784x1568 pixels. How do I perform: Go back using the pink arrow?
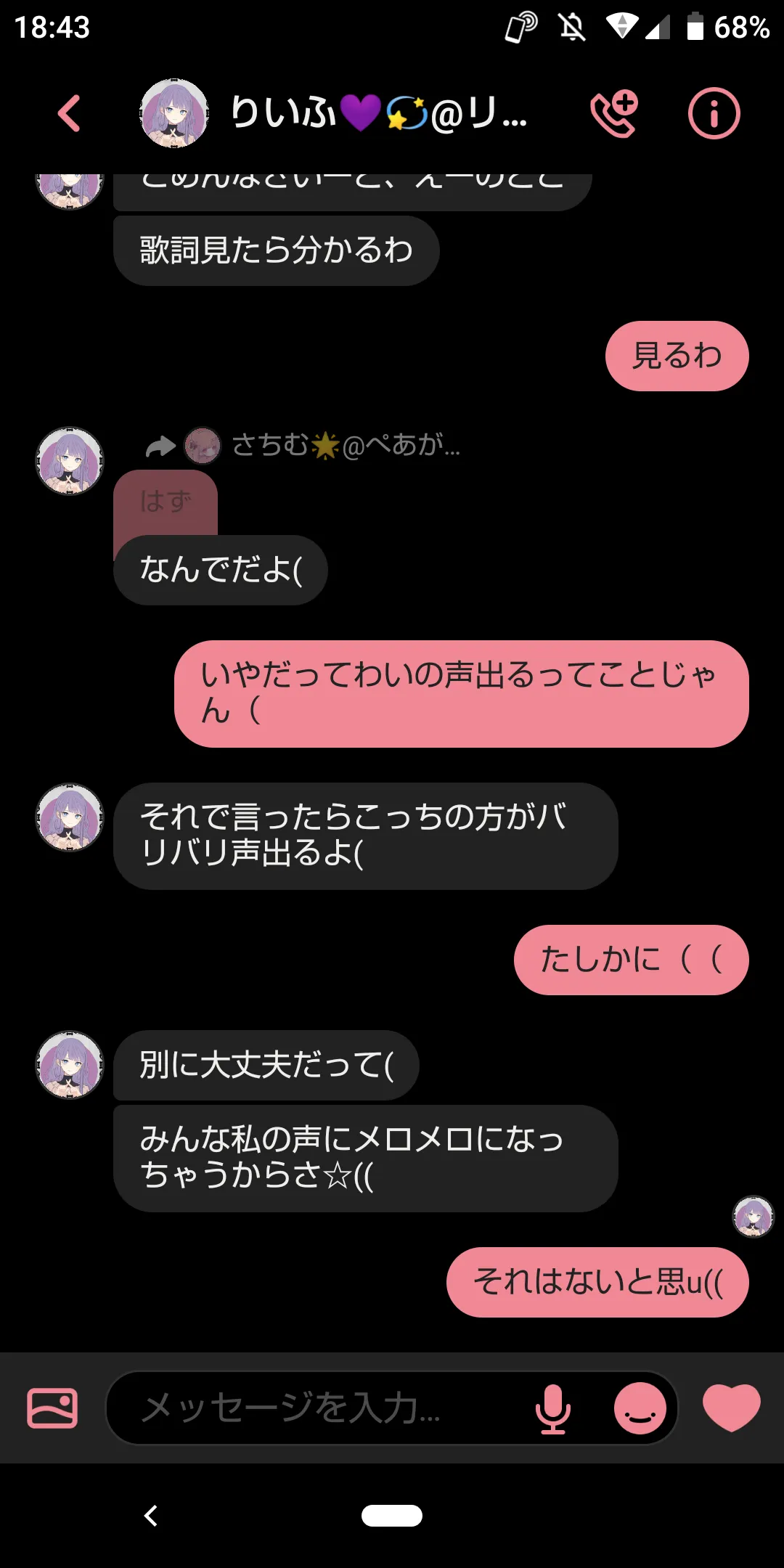point(69,114)
